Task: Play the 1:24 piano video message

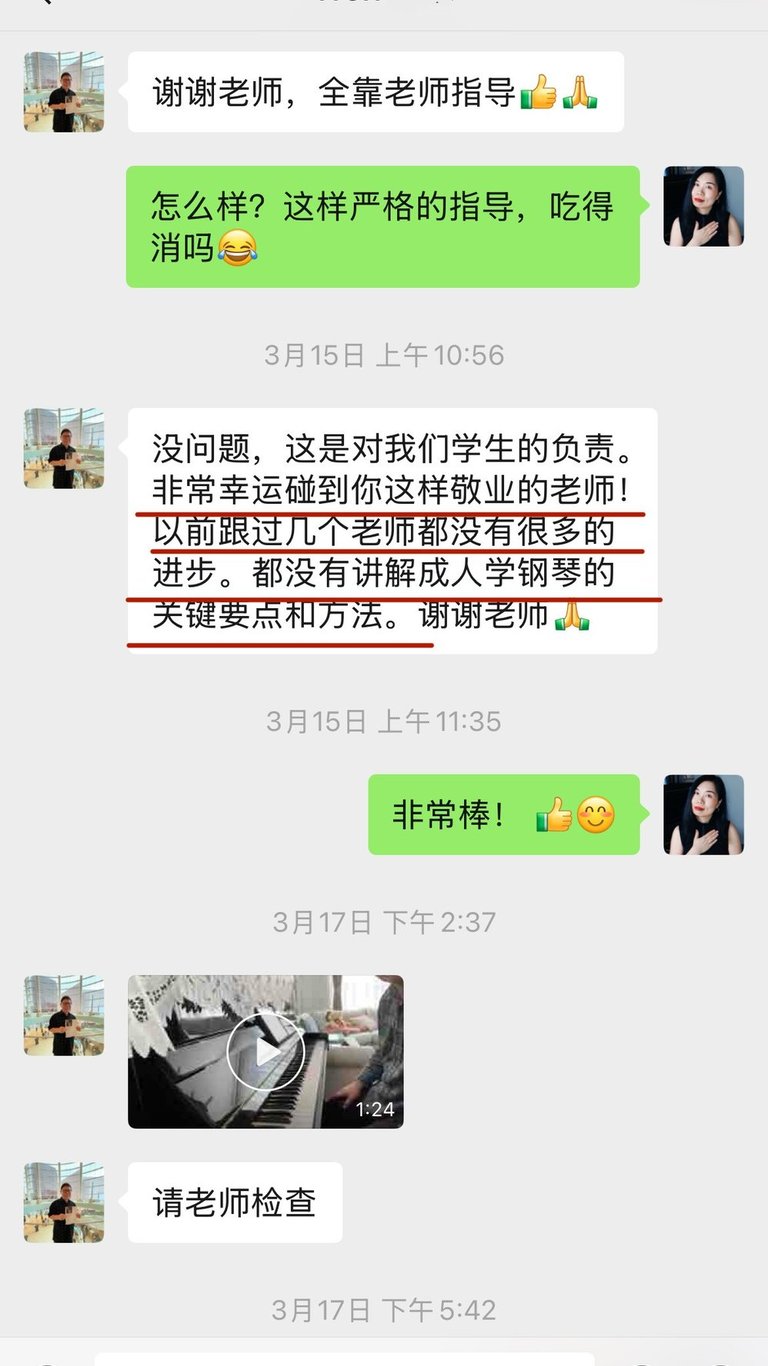Action: [265, 1051]
